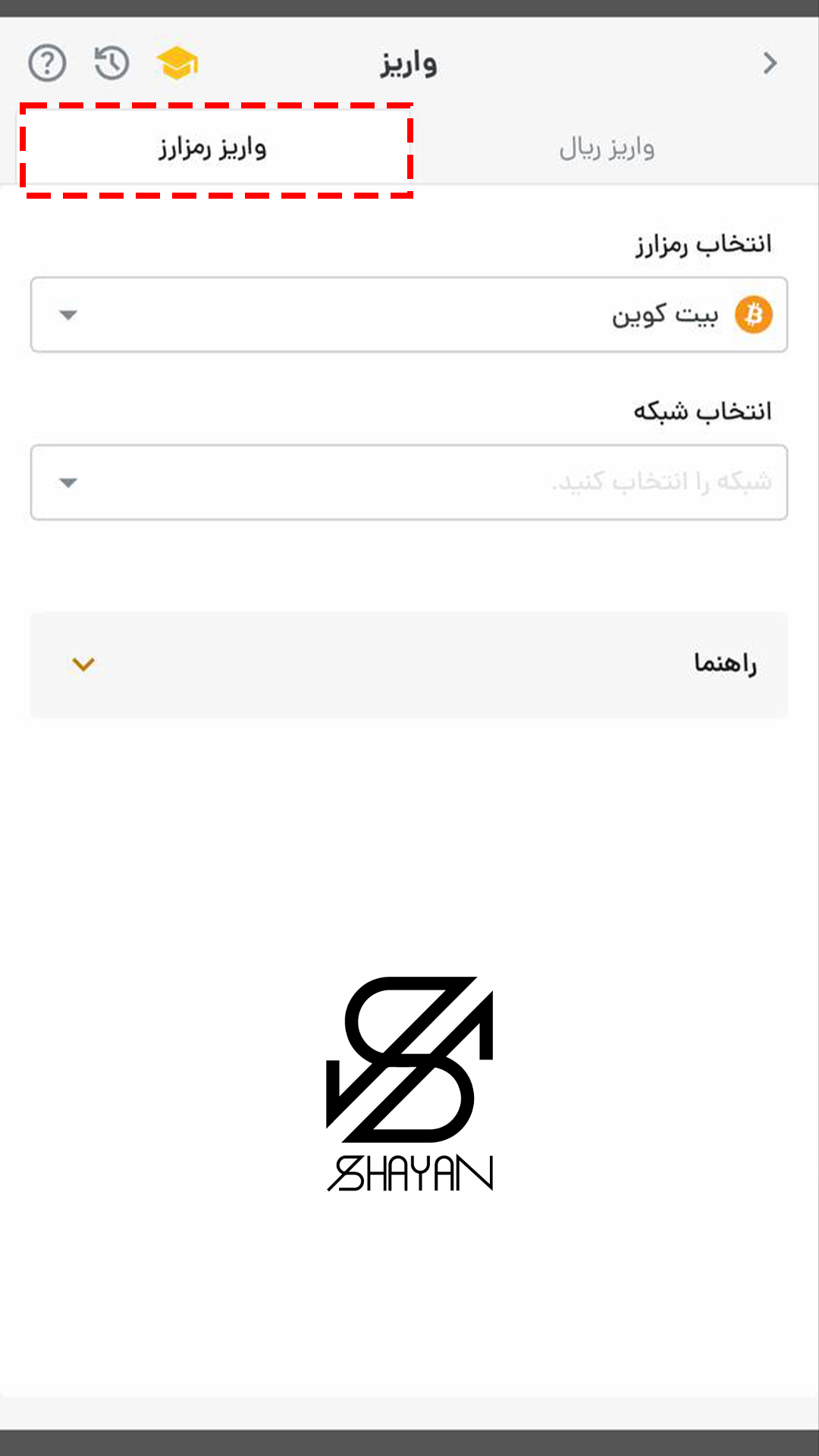The width and height of the screenshot is (819, 1456).
Task: Switch to the واریز ریال tab
Action: tap(607, 148)
